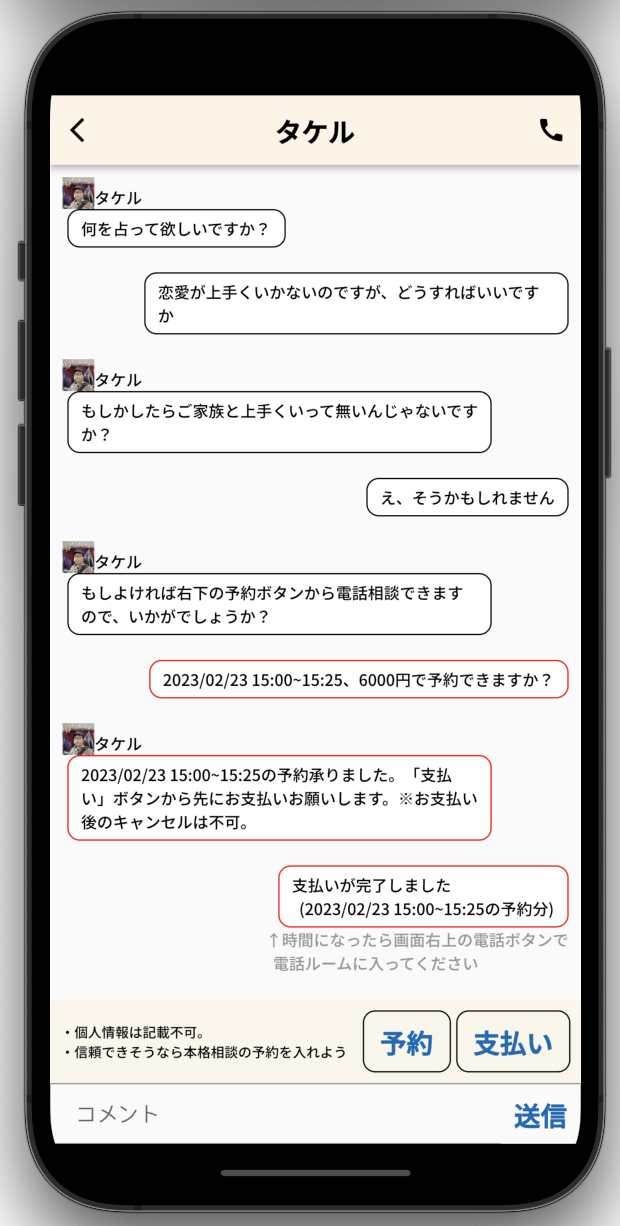Open the phone call with タケル
This screenshot has height=1226, width=620.
(551, 130)
